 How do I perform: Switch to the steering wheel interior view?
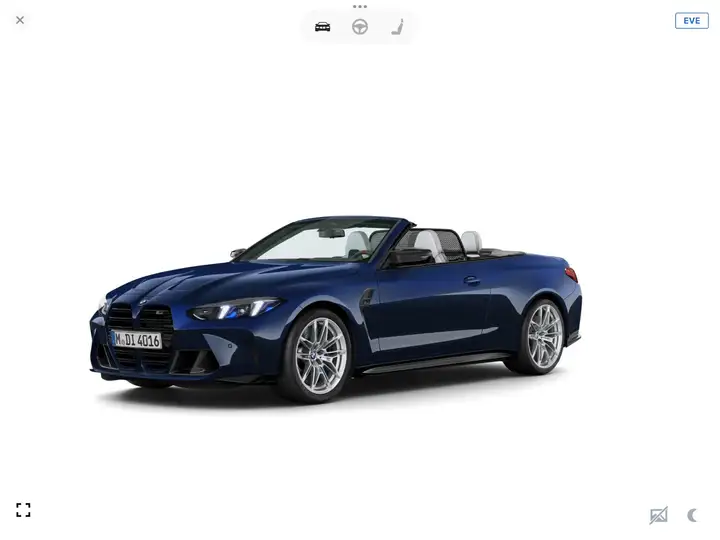pos(360,27)
